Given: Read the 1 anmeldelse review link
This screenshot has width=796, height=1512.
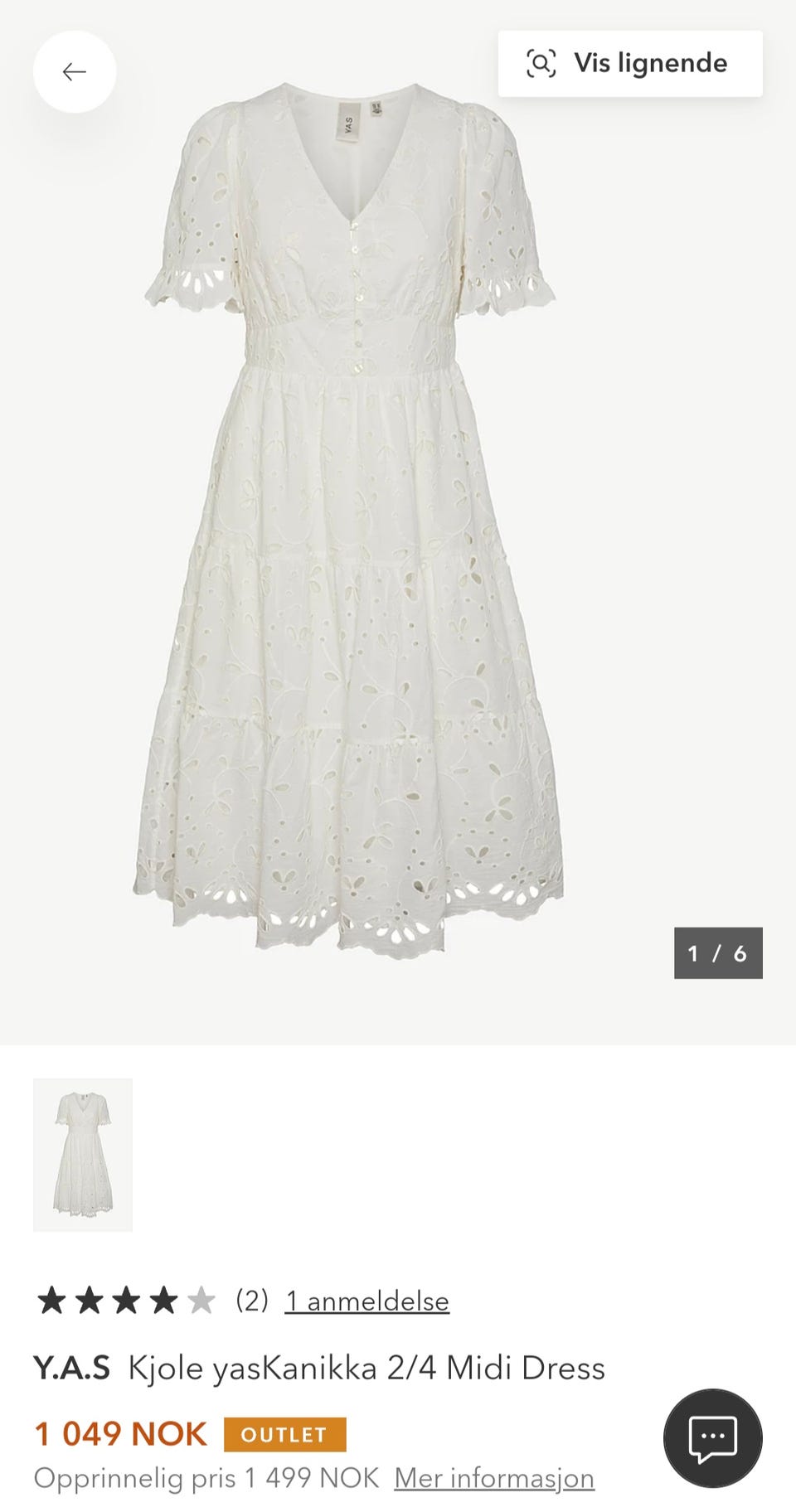Looking at the screenshot, I should point(366,1301).
